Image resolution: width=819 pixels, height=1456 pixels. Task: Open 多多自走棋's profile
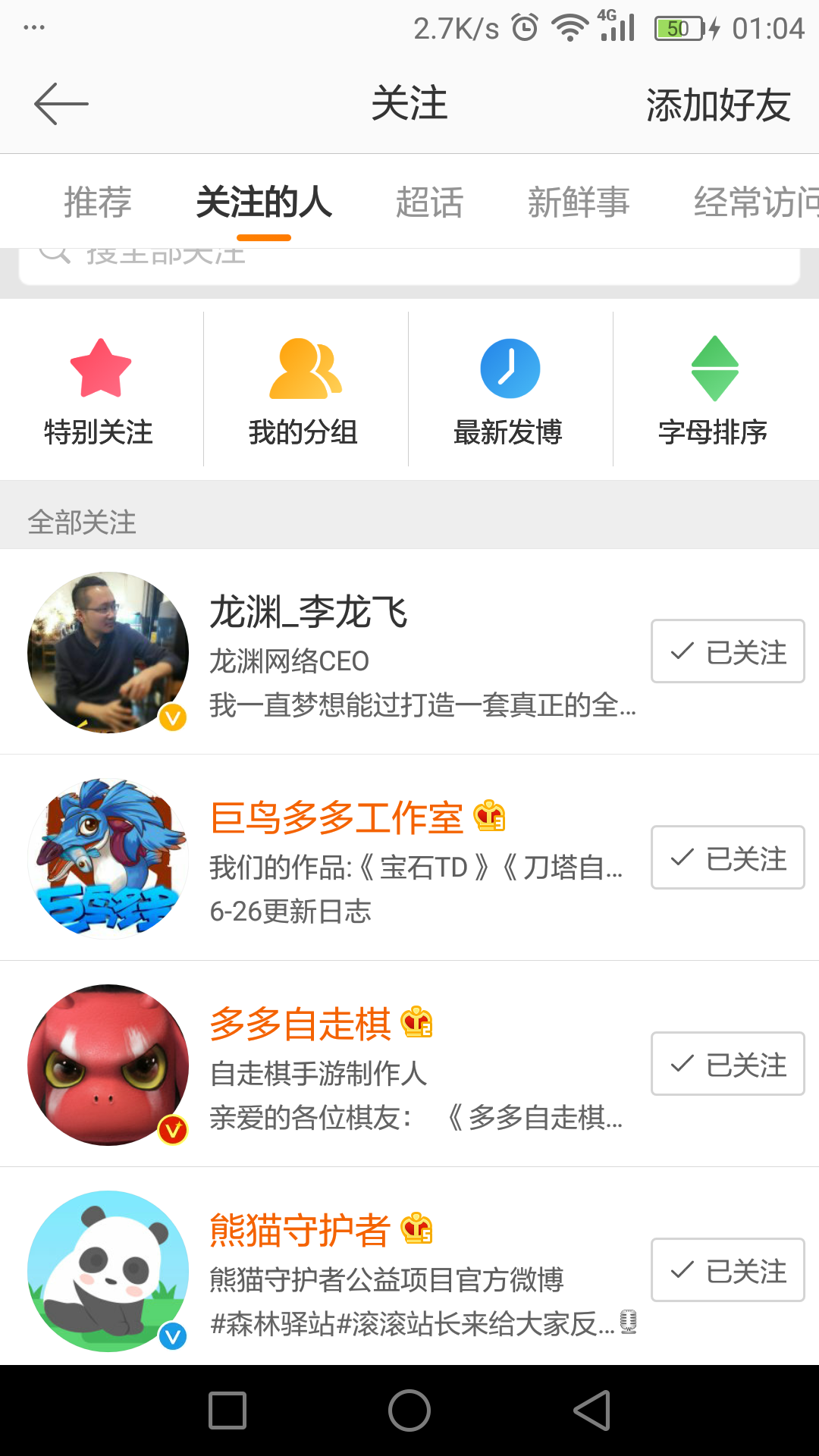coord(300,1025)
